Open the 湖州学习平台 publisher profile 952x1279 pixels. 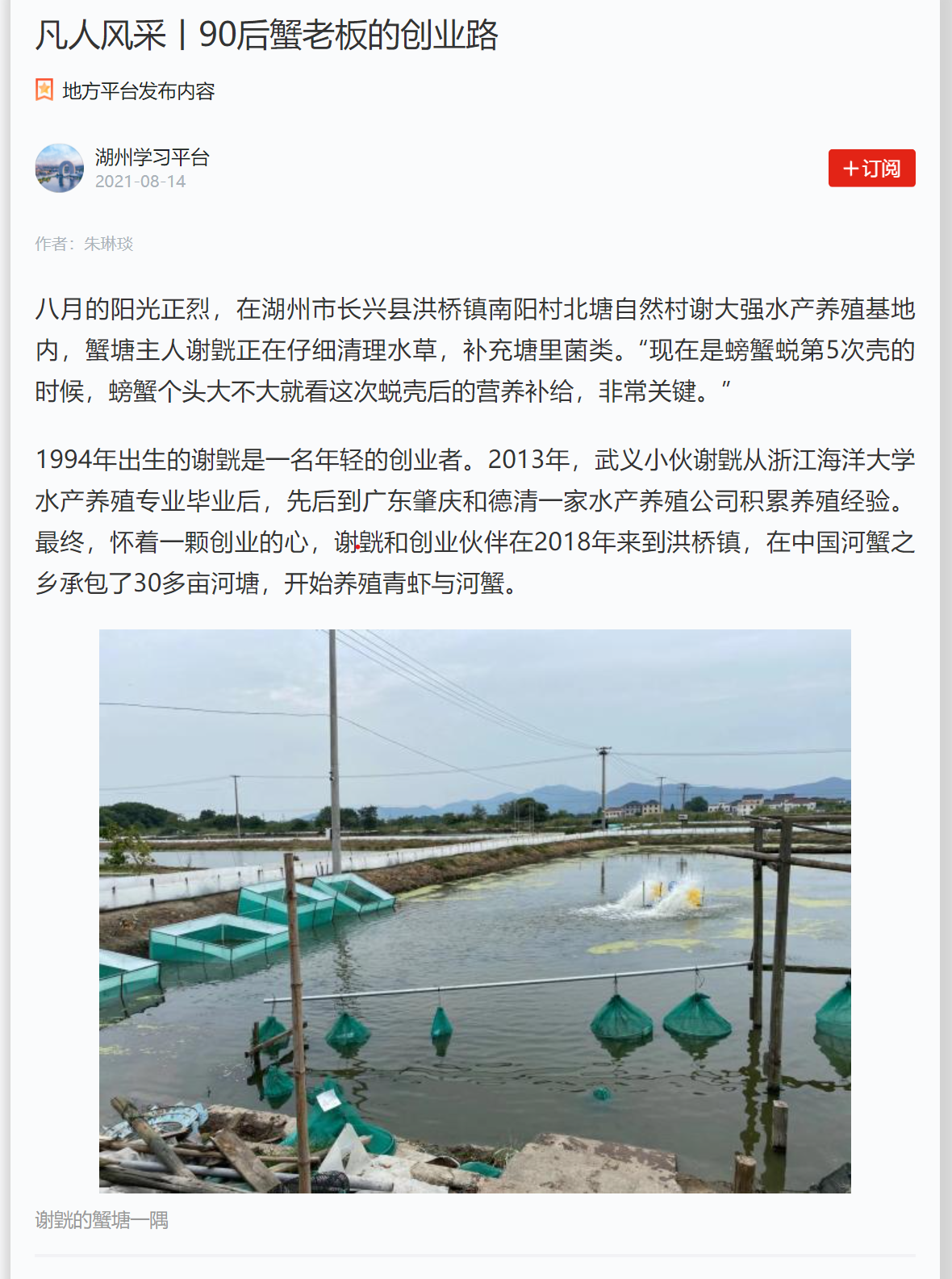152,157
